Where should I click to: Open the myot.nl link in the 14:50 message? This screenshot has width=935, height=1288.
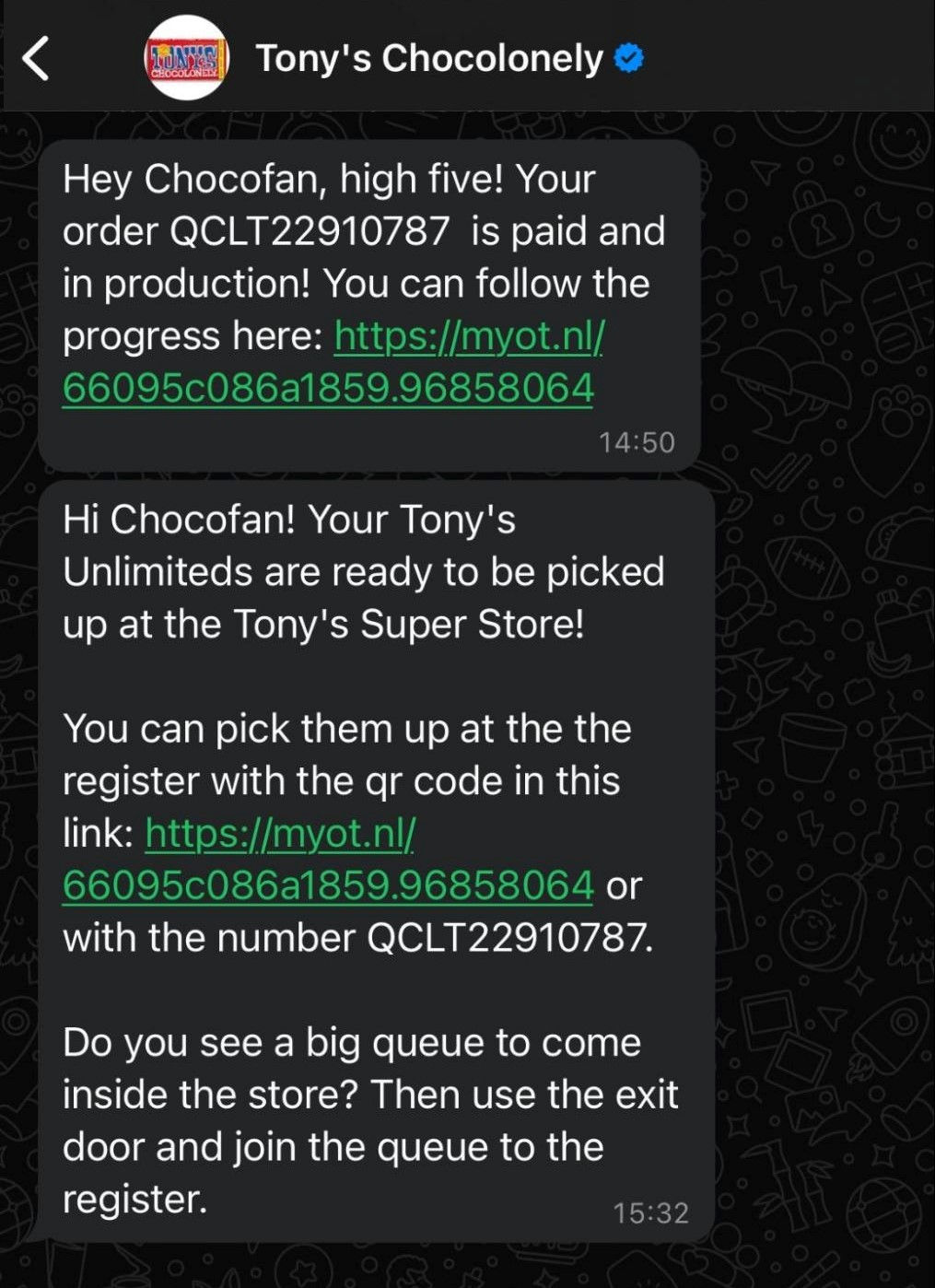coord(327,388)
